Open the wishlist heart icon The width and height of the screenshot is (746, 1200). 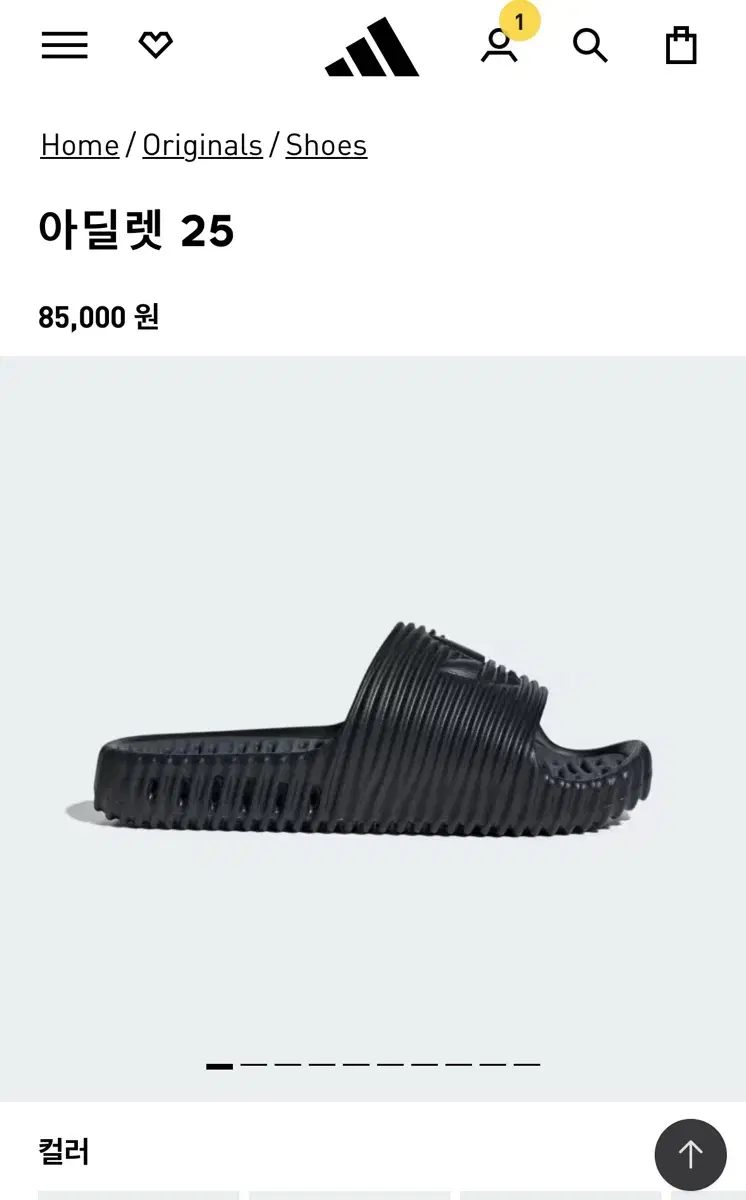(155, 45)
